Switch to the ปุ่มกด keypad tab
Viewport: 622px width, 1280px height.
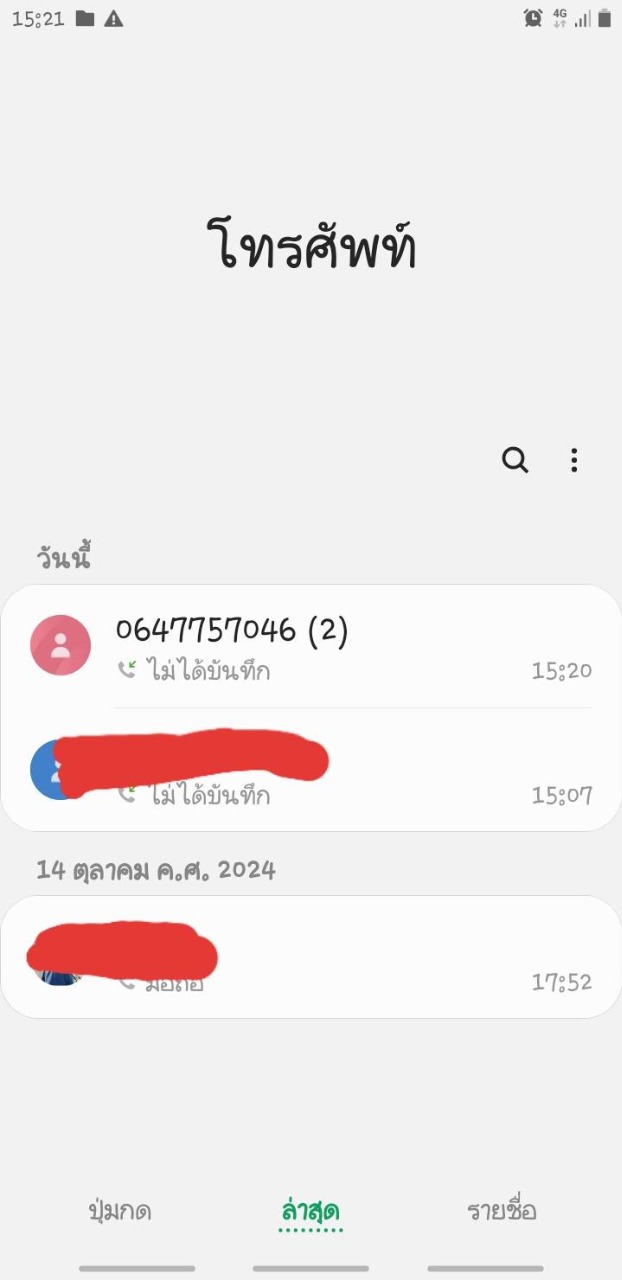click(x=120, y=1211)
